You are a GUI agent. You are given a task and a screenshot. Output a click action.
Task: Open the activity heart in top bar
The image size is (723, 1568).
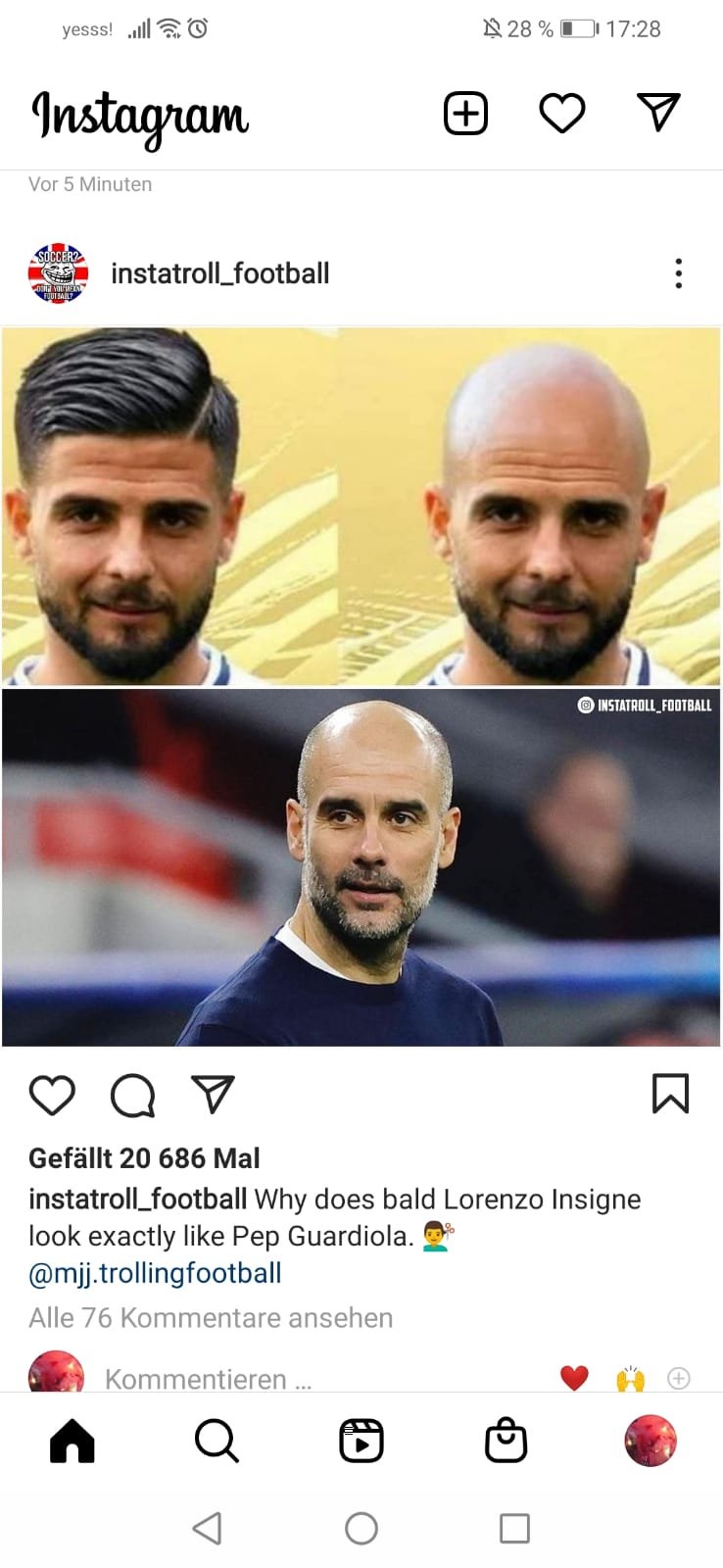(x=562, y=114)
